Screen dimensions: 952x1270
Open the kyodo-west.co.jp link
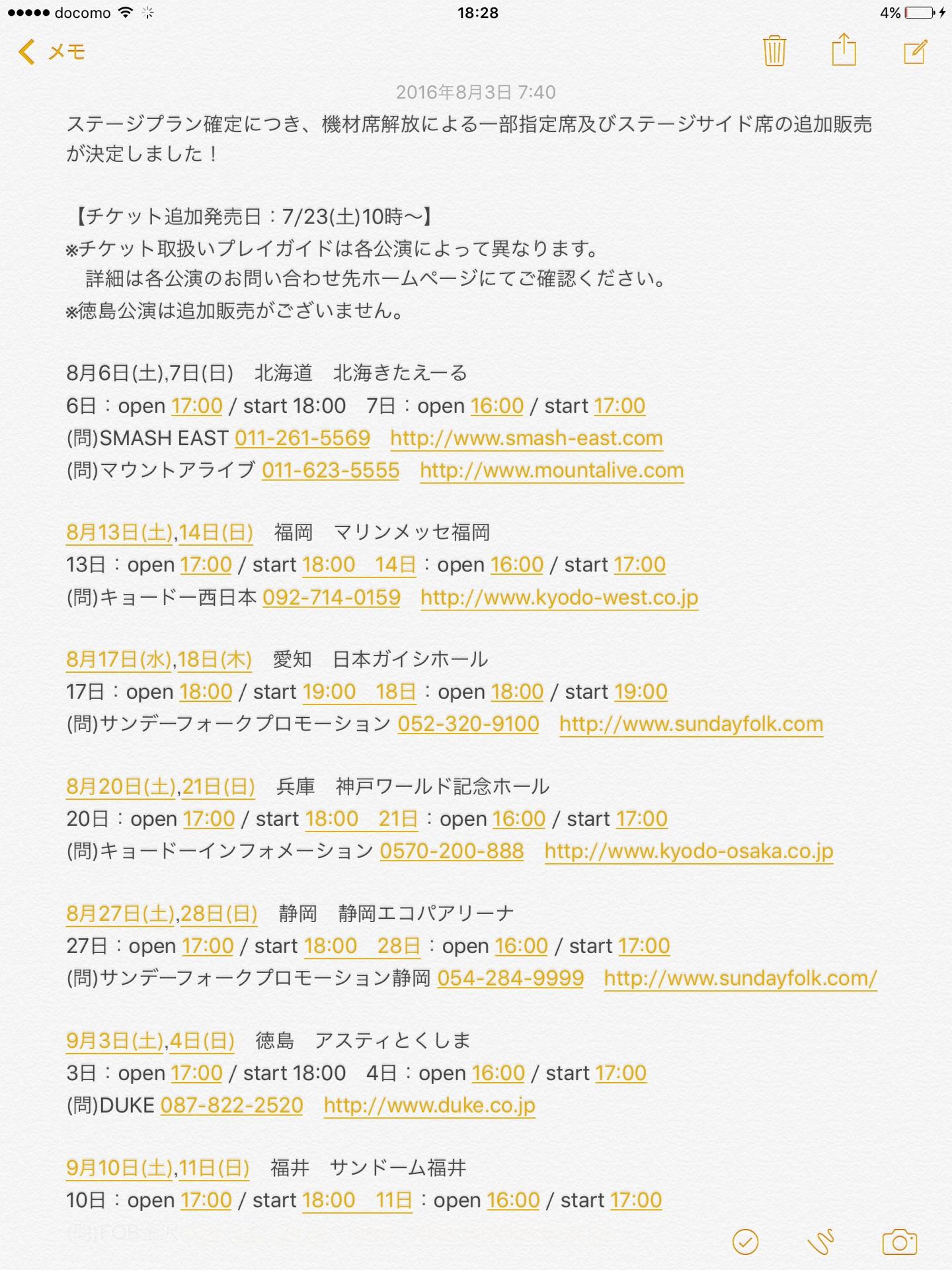pyautogui.click(x=559, y=597)
